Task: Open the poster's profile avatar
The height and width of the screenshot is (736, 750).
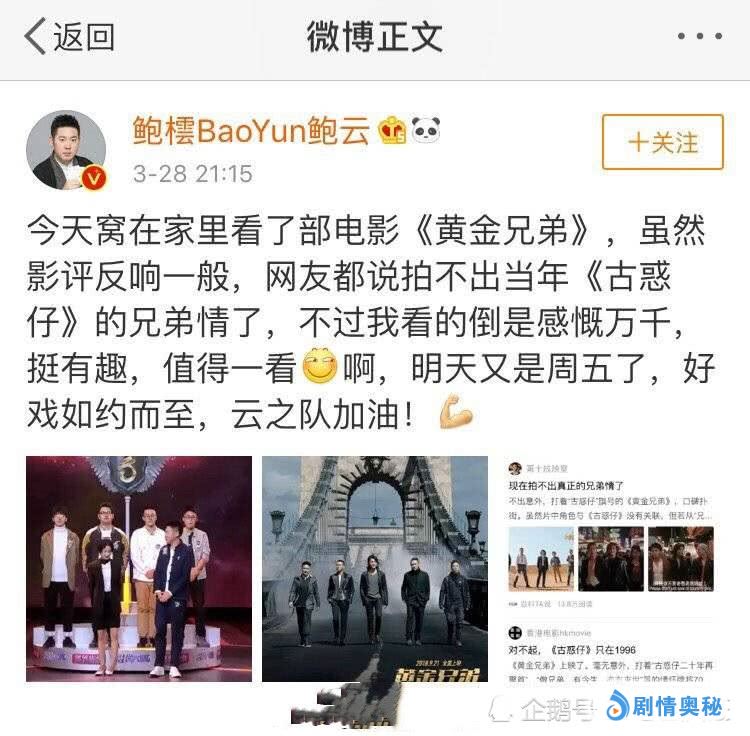Action: click(x=66, y=150)
